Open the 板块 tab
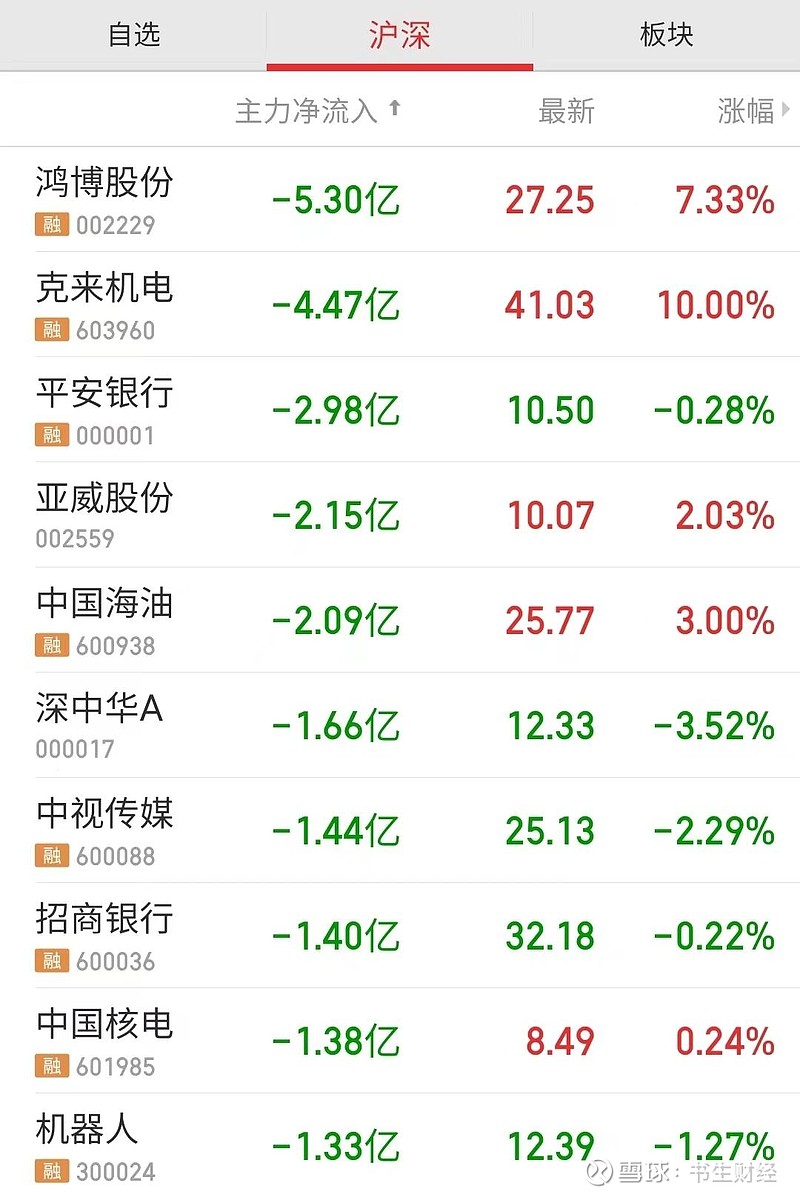 [x=666, y=34]
